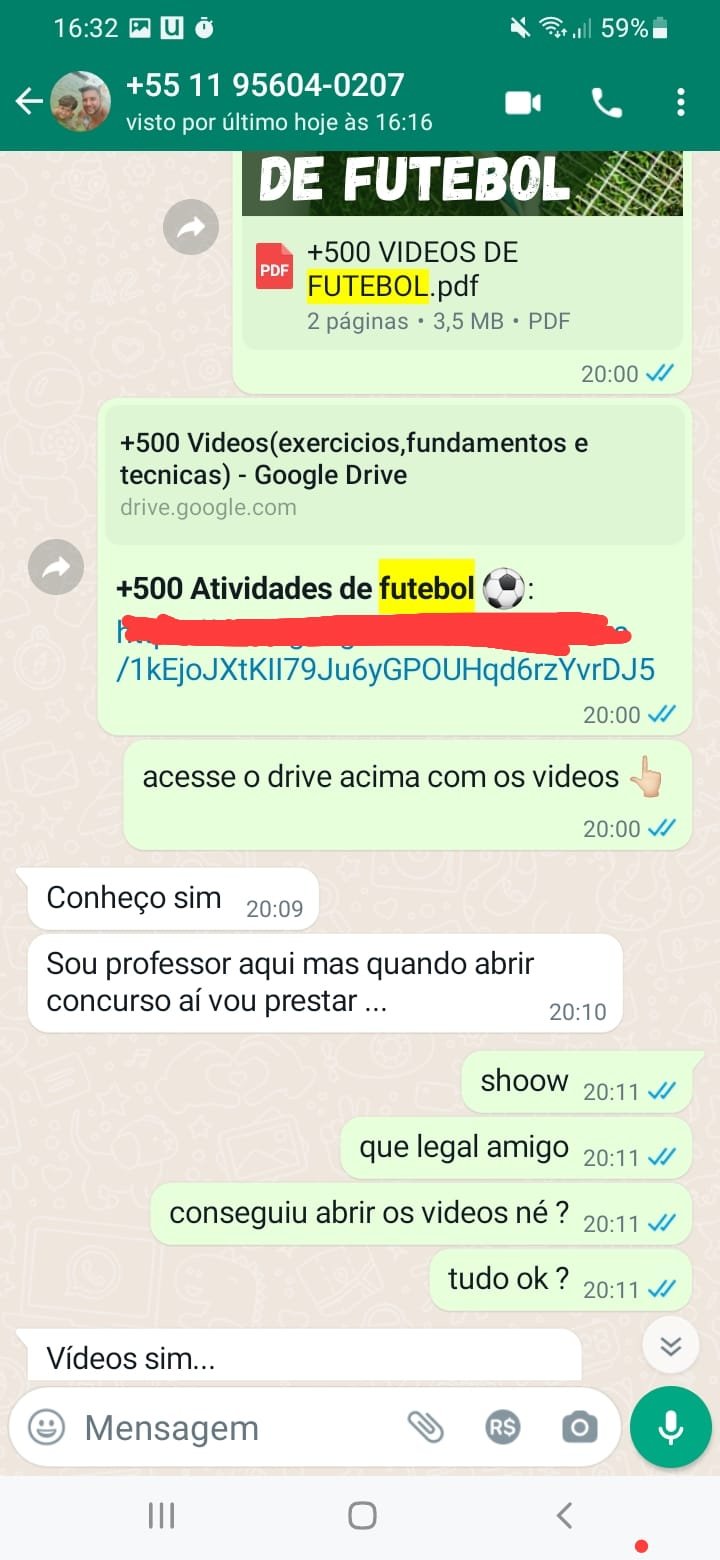
Task: Open the drive link ending in YvrDJ5
Action: 385,669
